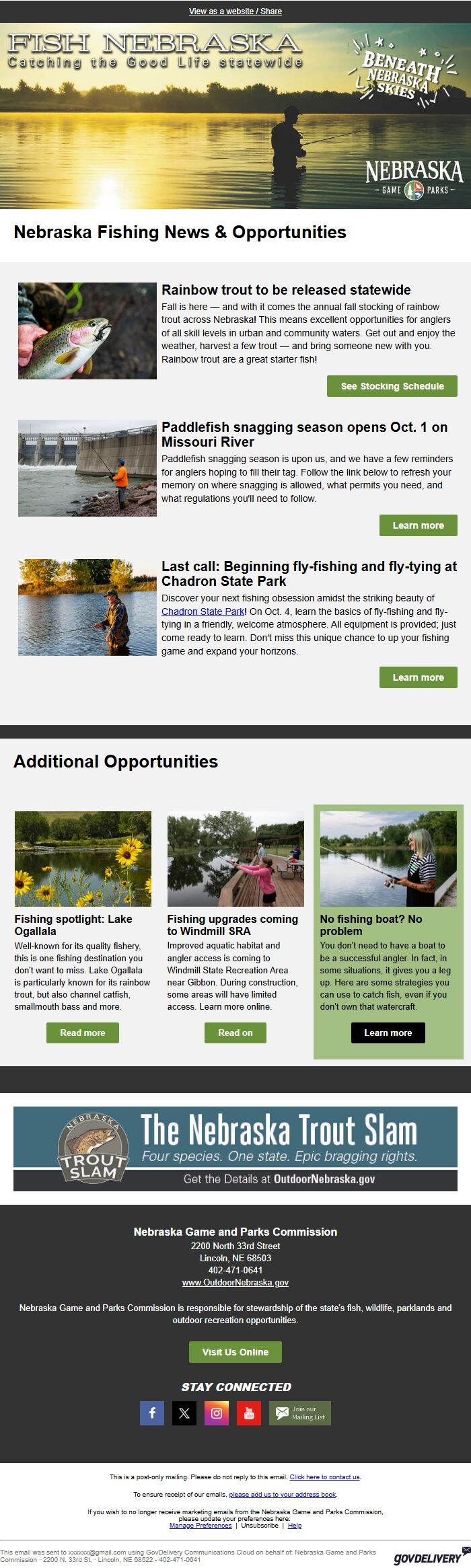Follow the Chadron State Park link

[203, 611]
